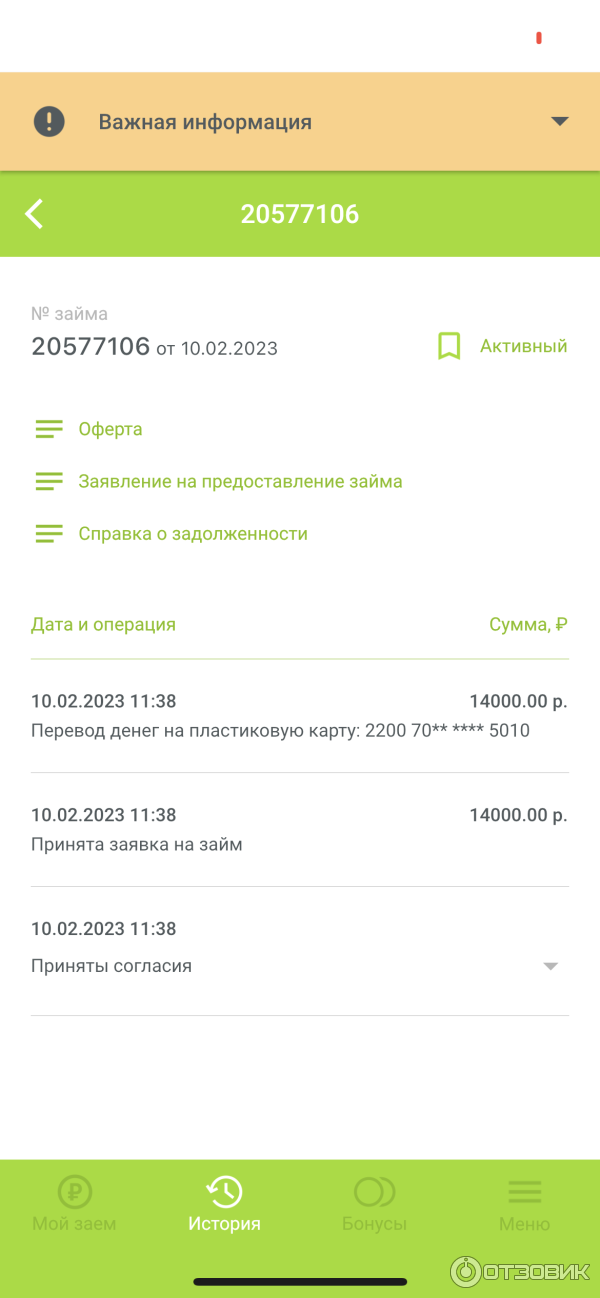Open Справка о задолженности

192,534
